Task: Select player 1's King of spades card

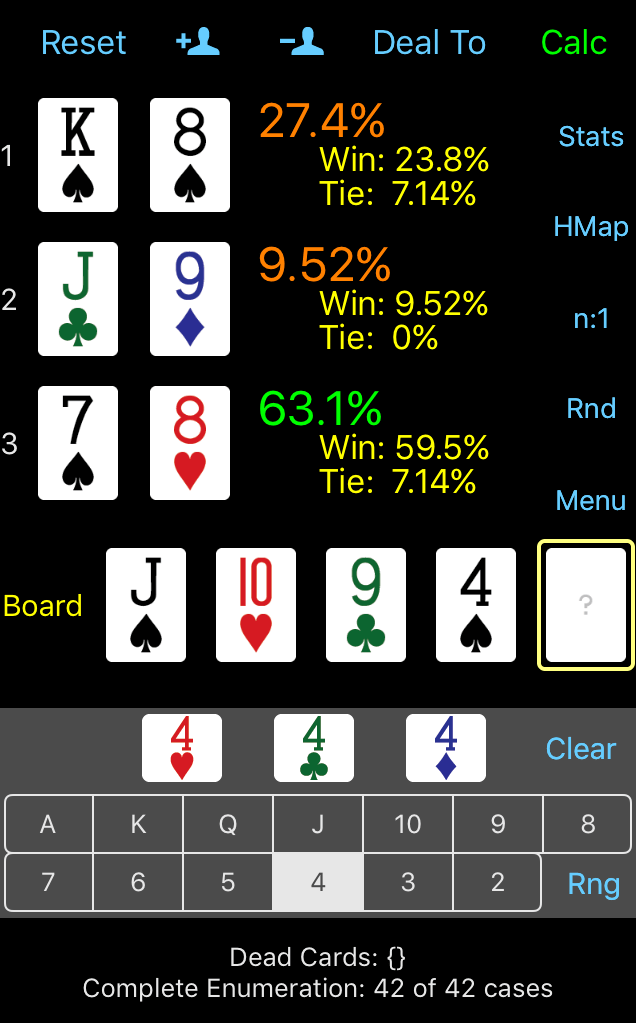Action: (78, 155)
